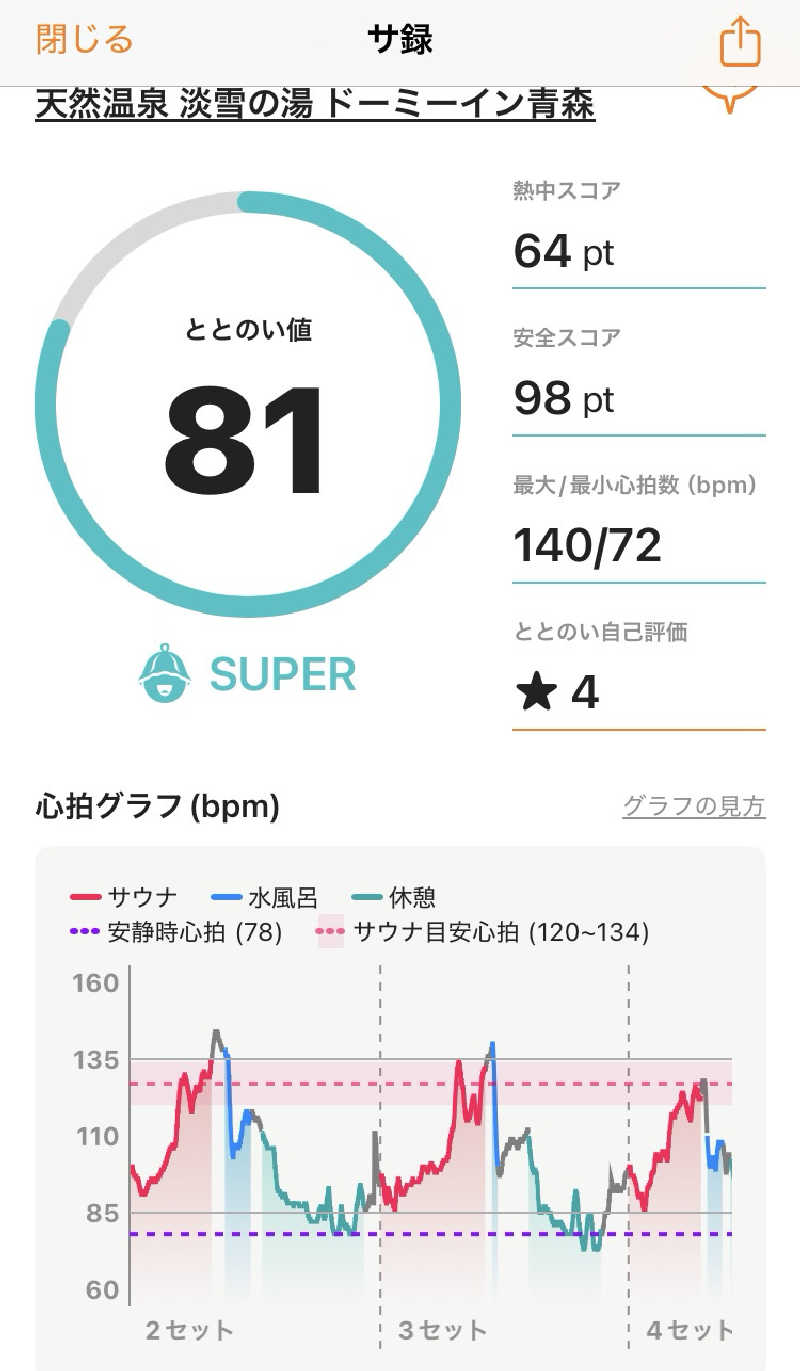Share this sauna record

pos(740,43)
